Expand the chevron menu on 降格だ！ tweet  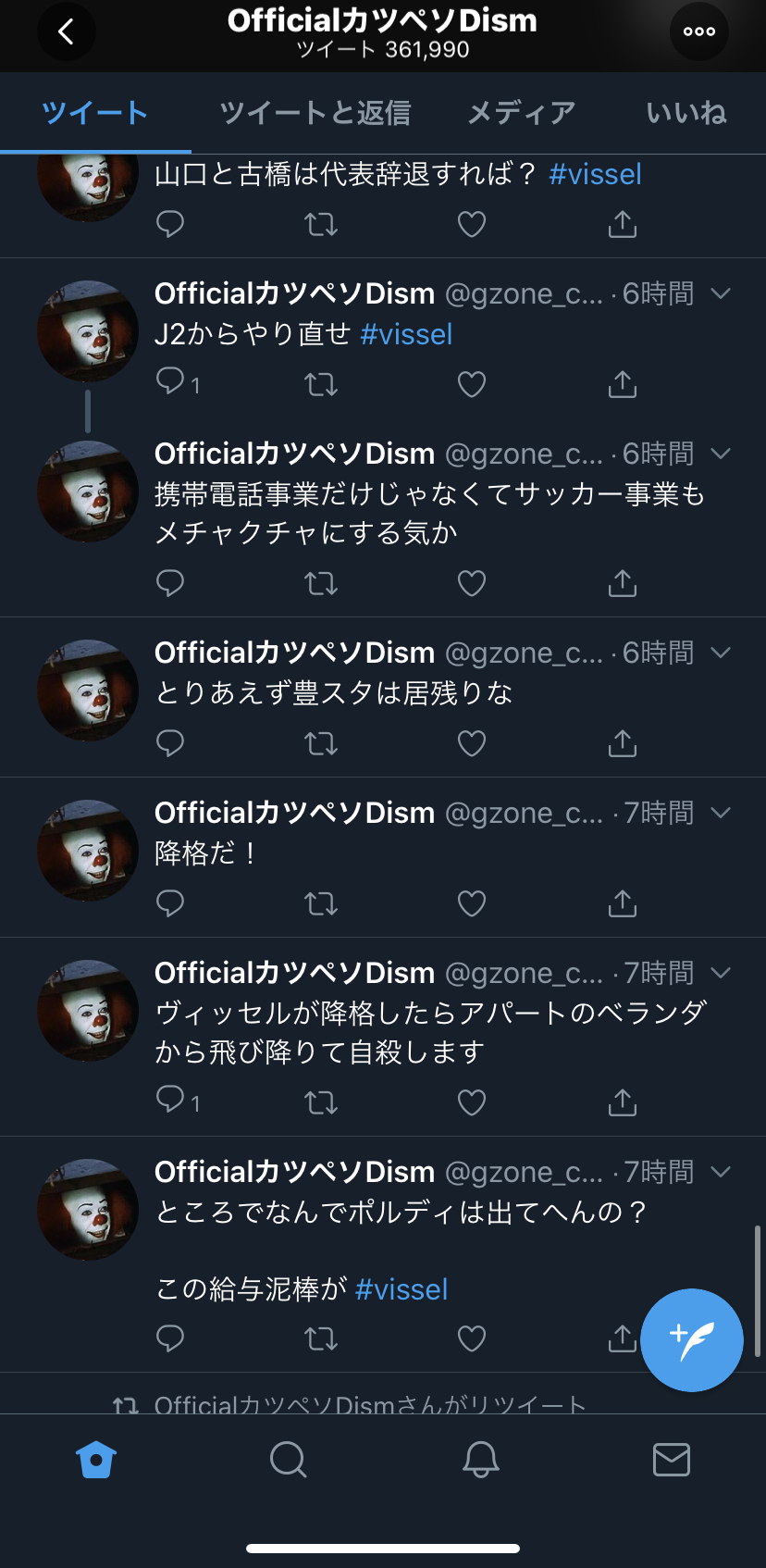[x=721, y=813]
